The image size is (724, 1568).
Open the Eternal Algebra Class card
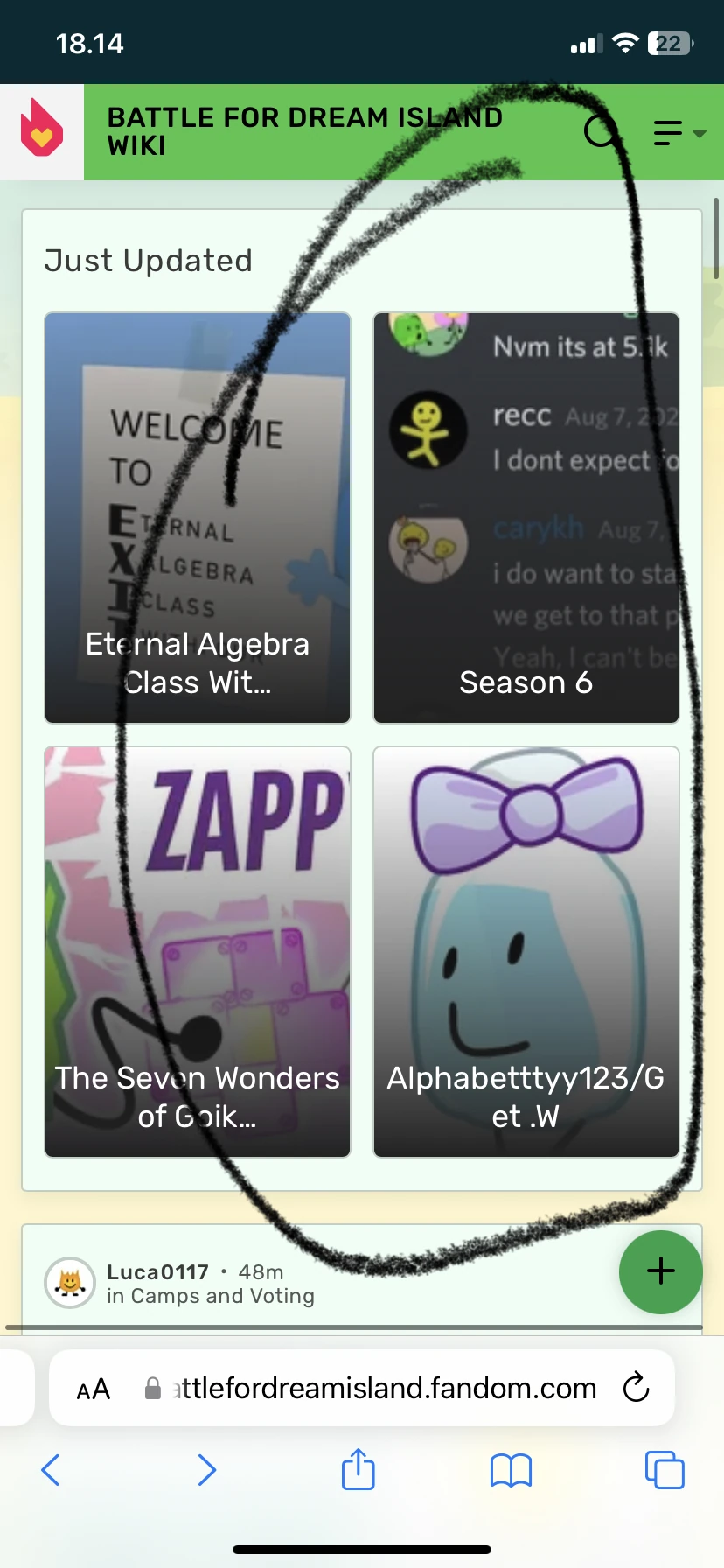point(198,518)
